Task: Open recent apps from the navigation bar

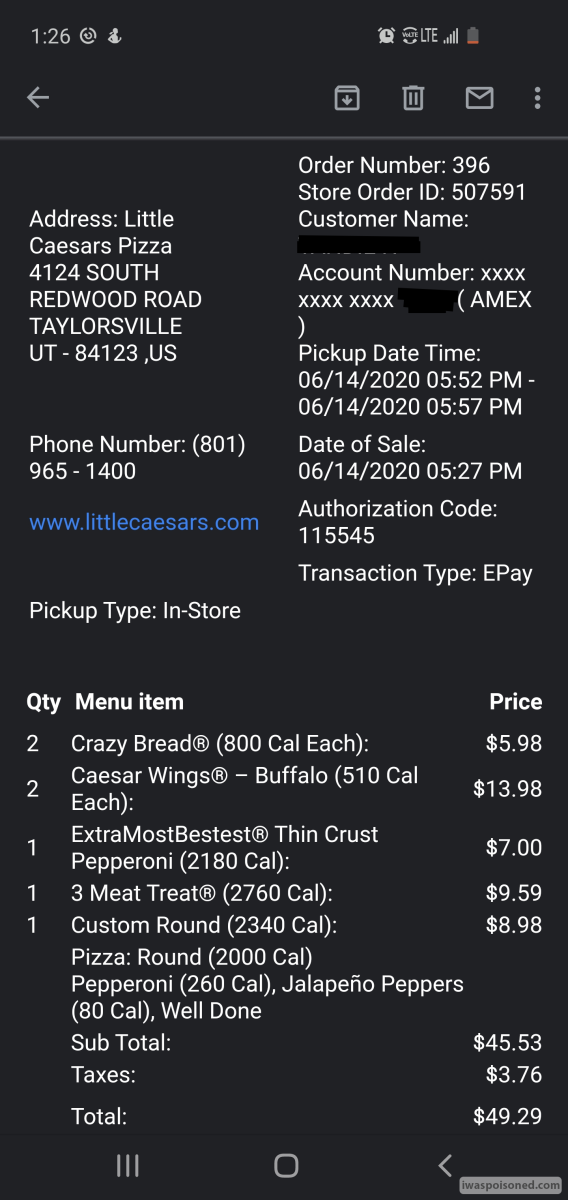Action: click(x=127, y=1165)
